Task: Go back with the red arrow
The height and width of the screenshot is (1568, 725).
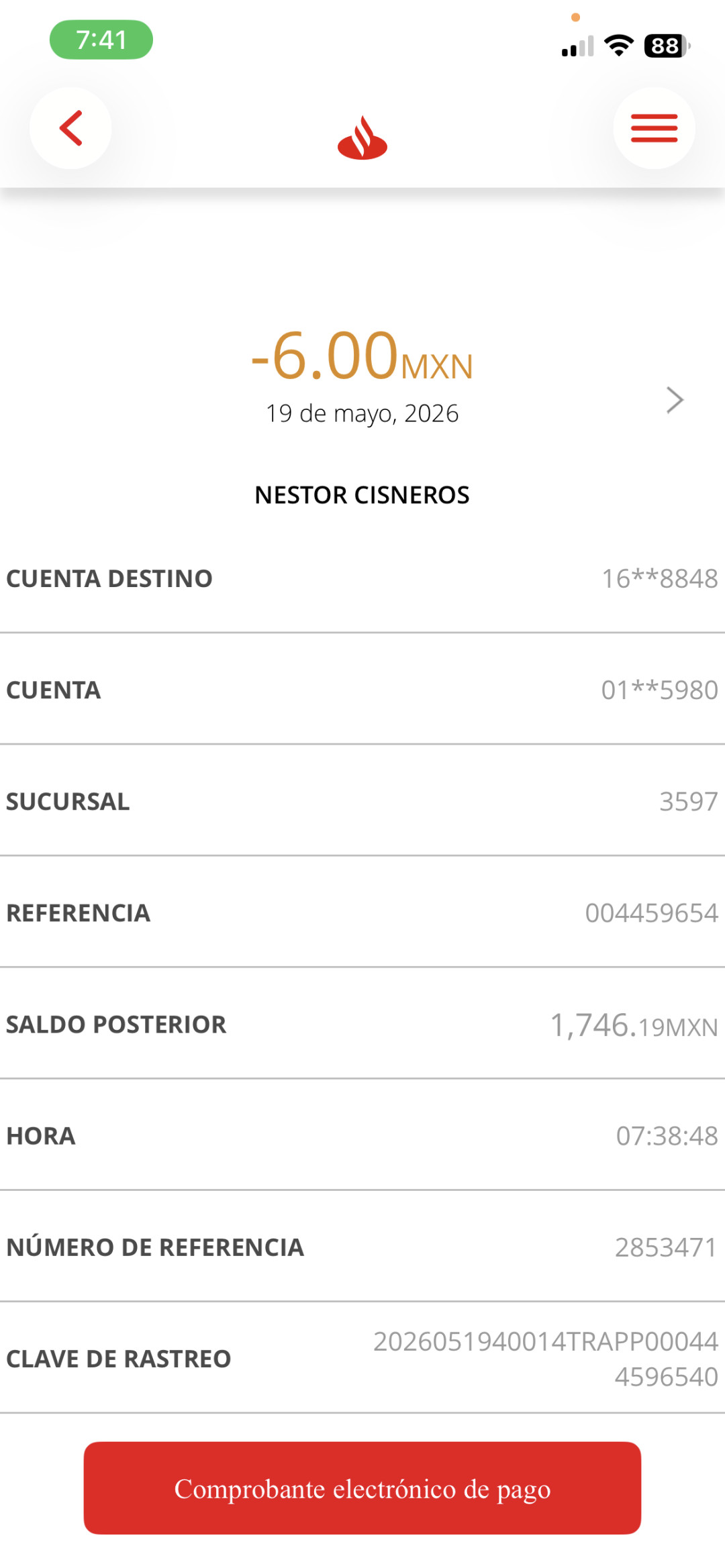Action: click(70, 128)
